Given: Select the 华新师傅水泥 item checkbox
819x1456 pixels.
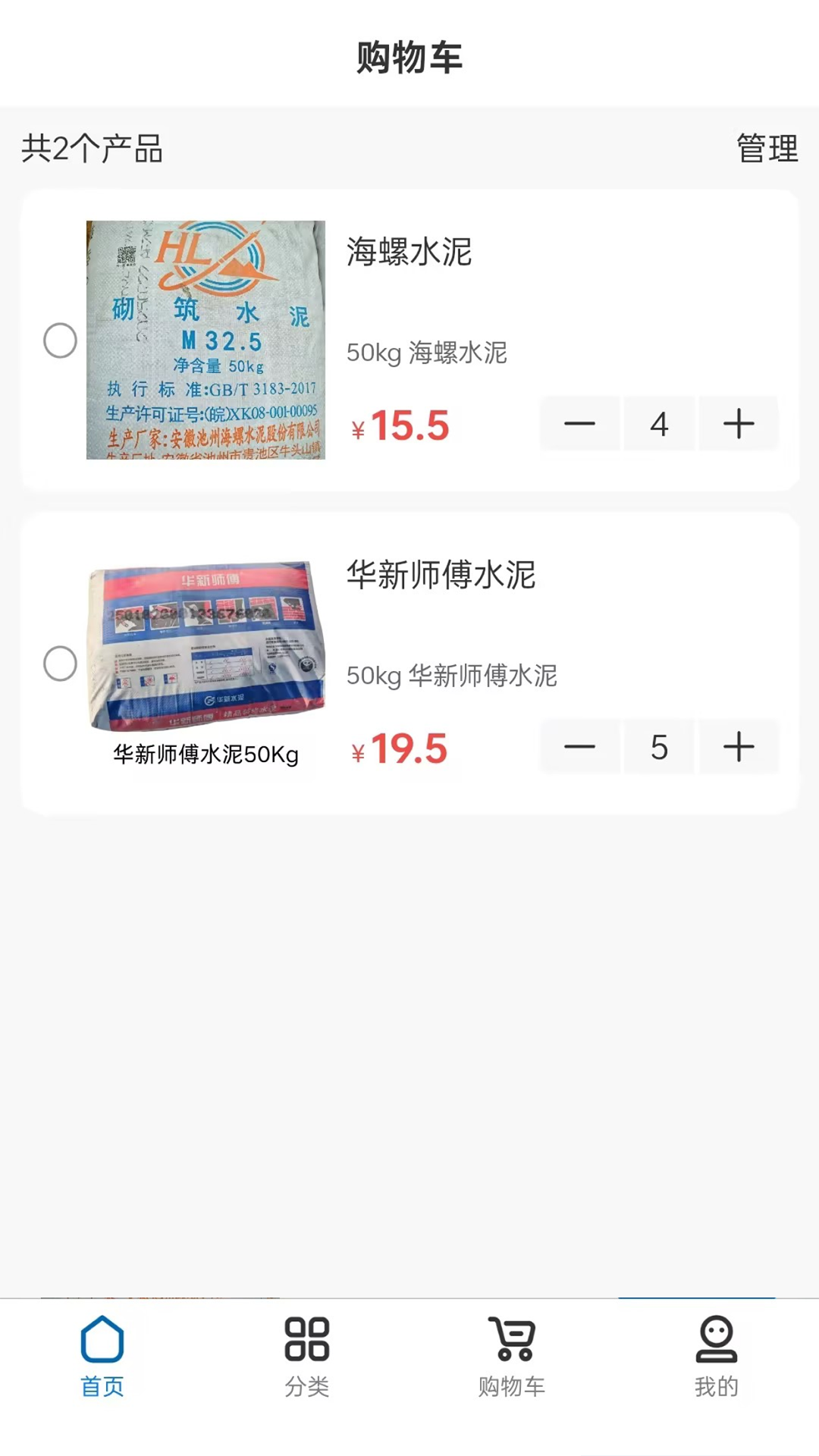Looking at the screenshot, I should 60,664.
